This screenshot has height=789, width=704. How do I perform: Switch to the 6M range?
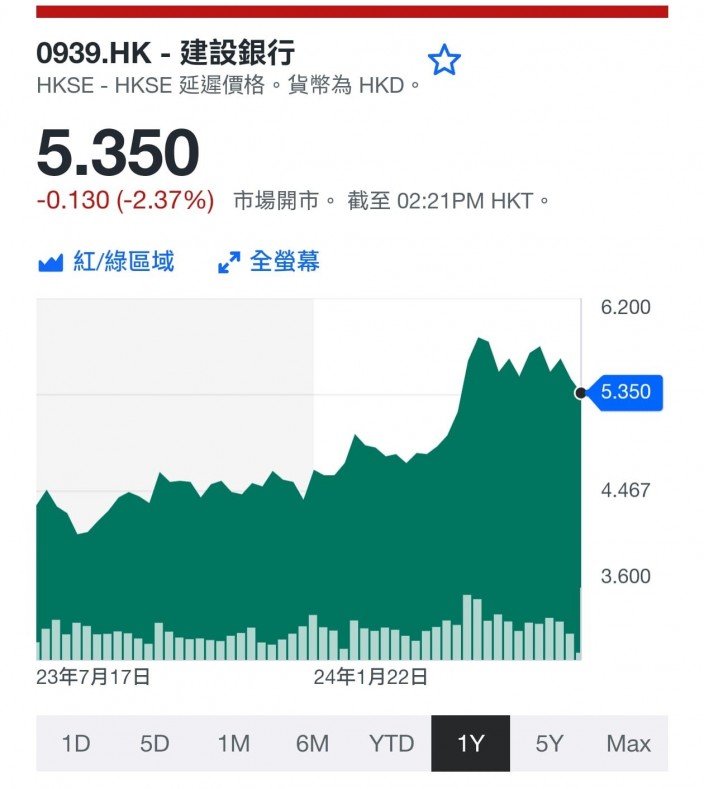tap(312, 743)
